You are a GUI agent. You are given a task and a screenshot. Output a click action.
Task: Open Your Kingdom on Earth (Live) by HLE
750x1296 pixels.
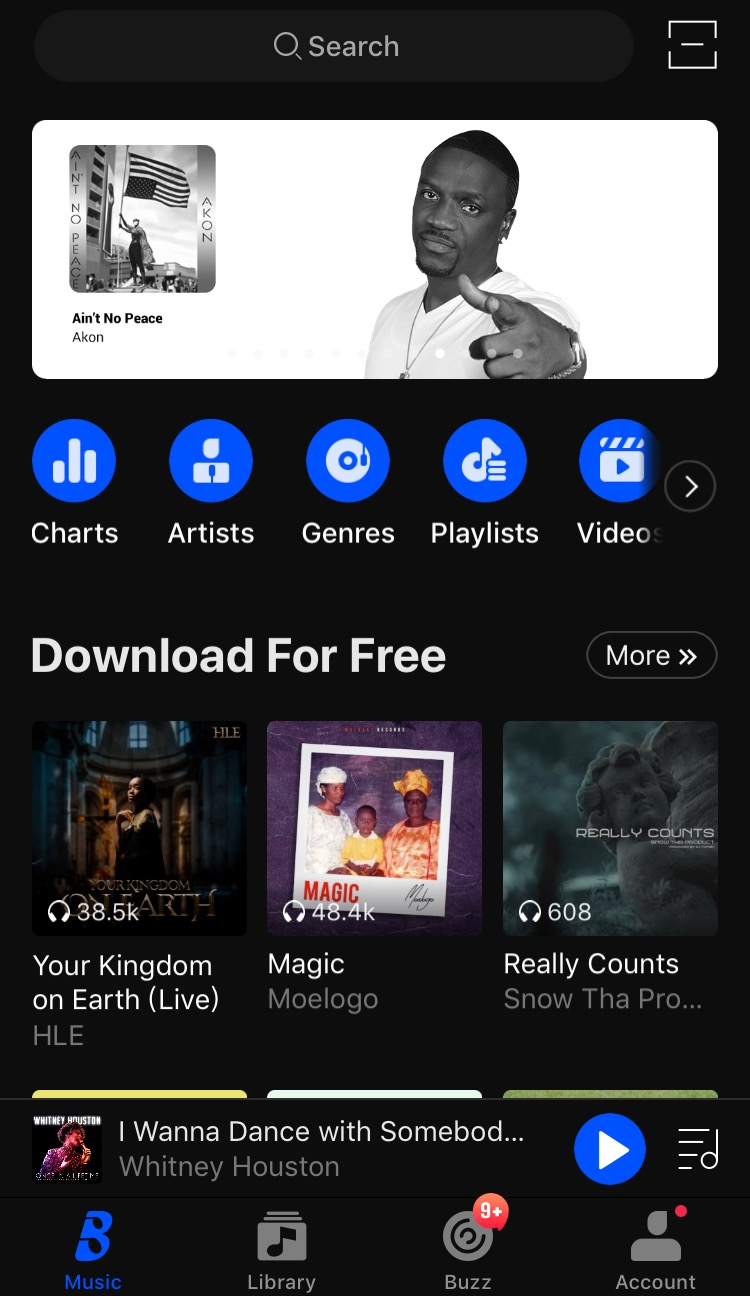[x=139, y=828]
